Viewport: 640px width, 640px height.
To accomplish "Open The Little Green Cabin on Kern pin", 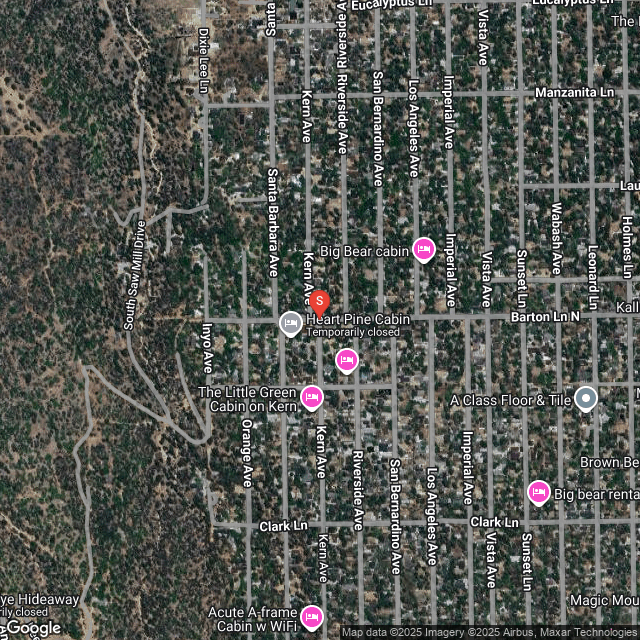I will tap(312, 398).
